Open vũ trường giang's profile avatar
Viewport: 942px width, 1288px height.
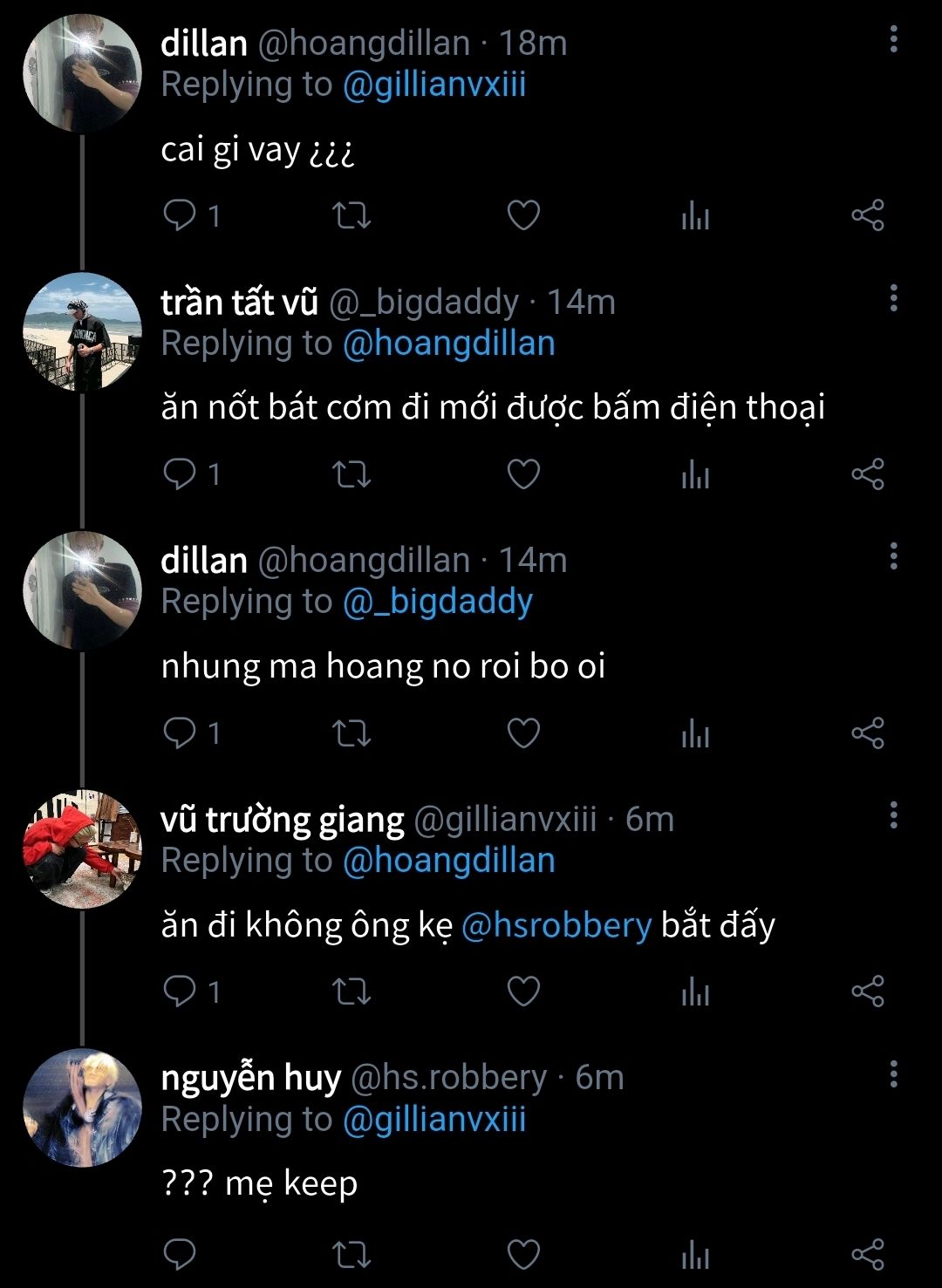82,849
